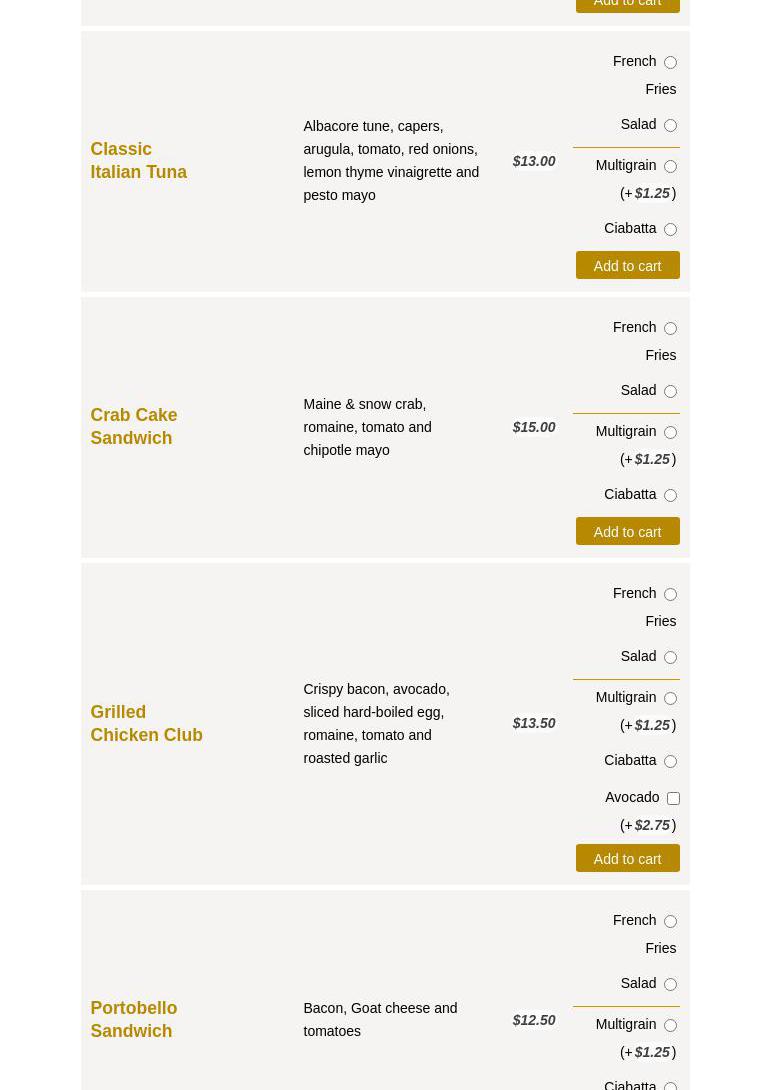Pick Multigrain bread for Classic Italian Tuna
The image size is (770, 1090).
click(x=670, y=166)
